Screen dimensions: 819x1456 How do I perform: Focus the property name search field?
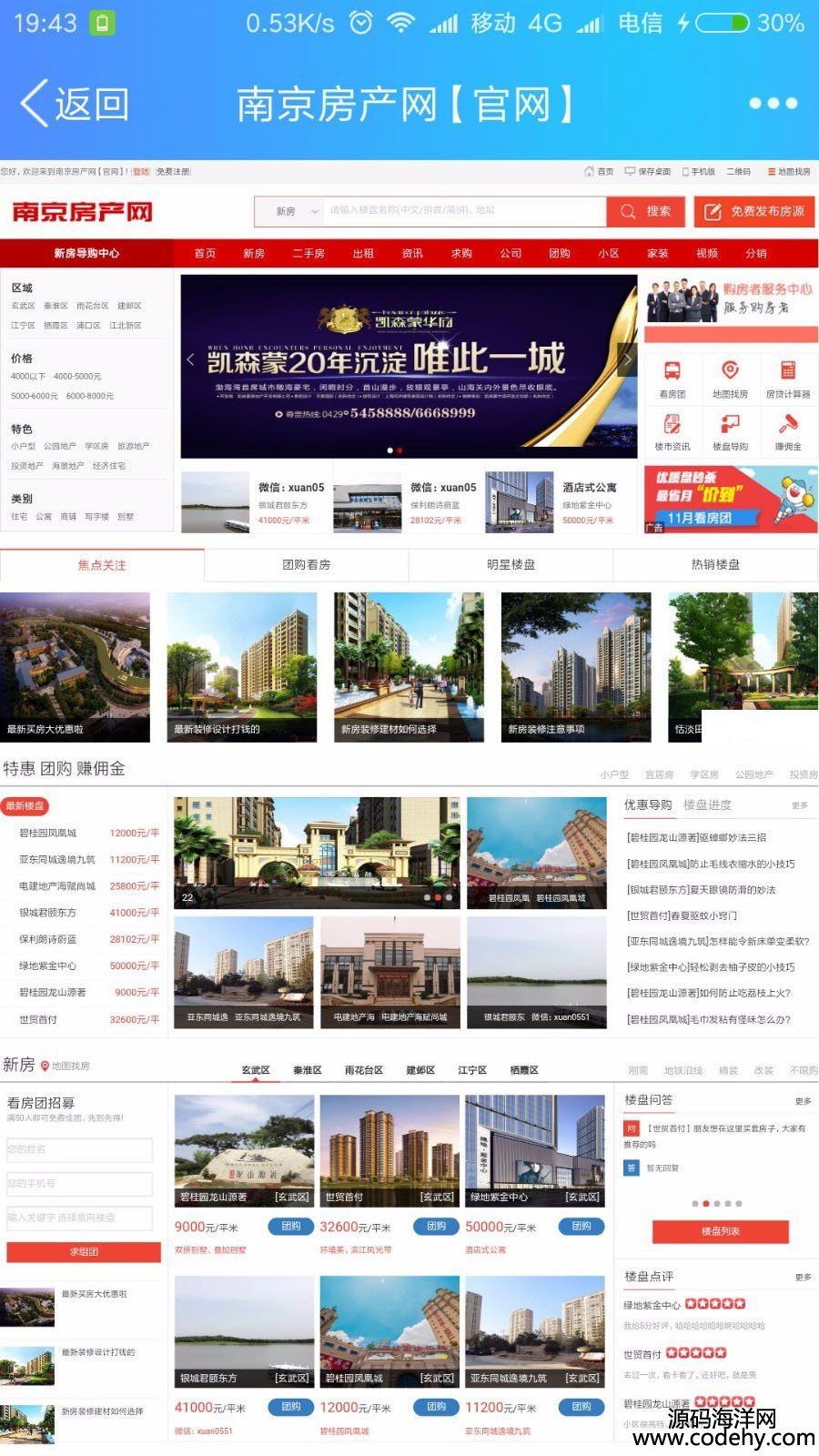click(464, 211)
